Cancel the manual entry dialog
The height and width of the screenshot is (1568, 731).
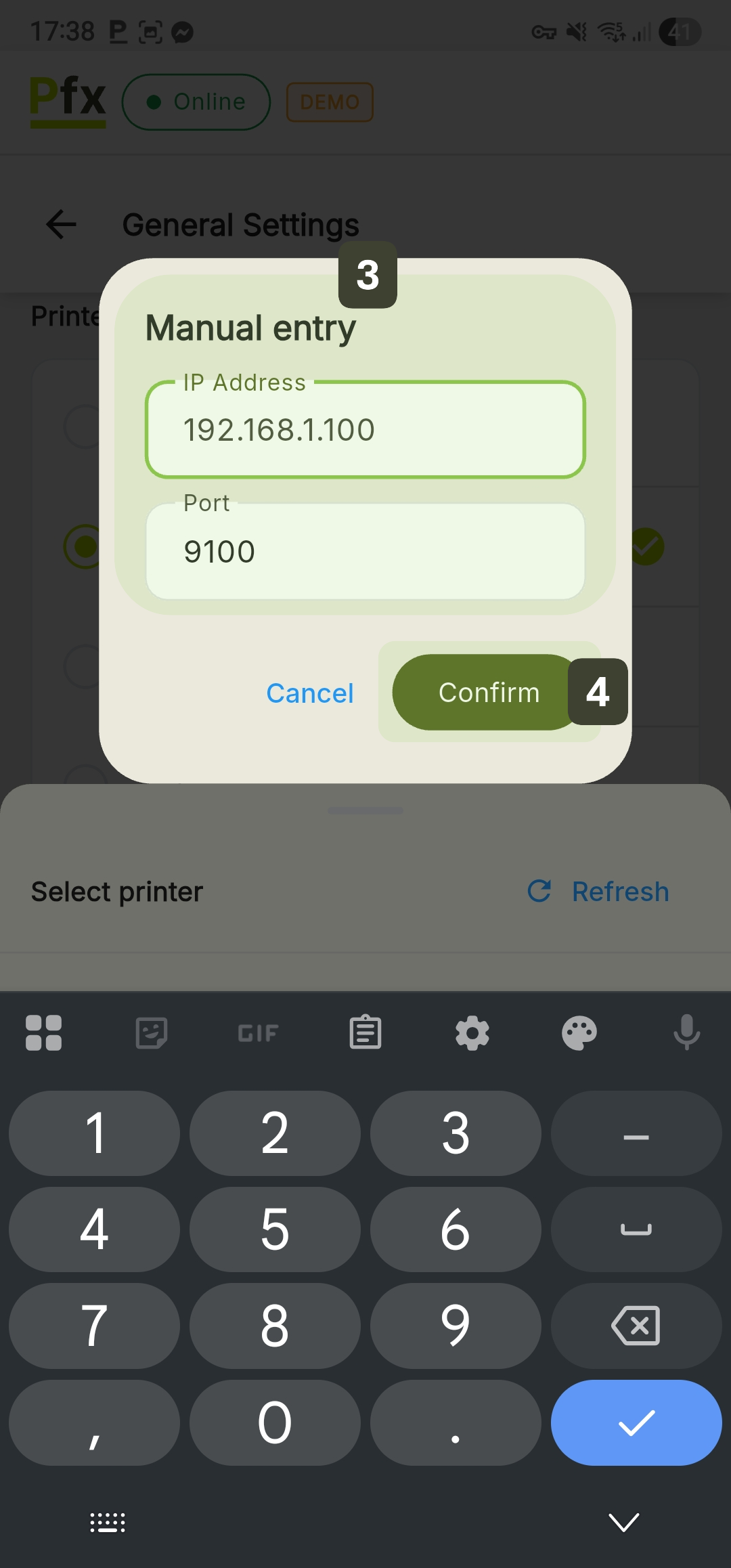[310, 693]
